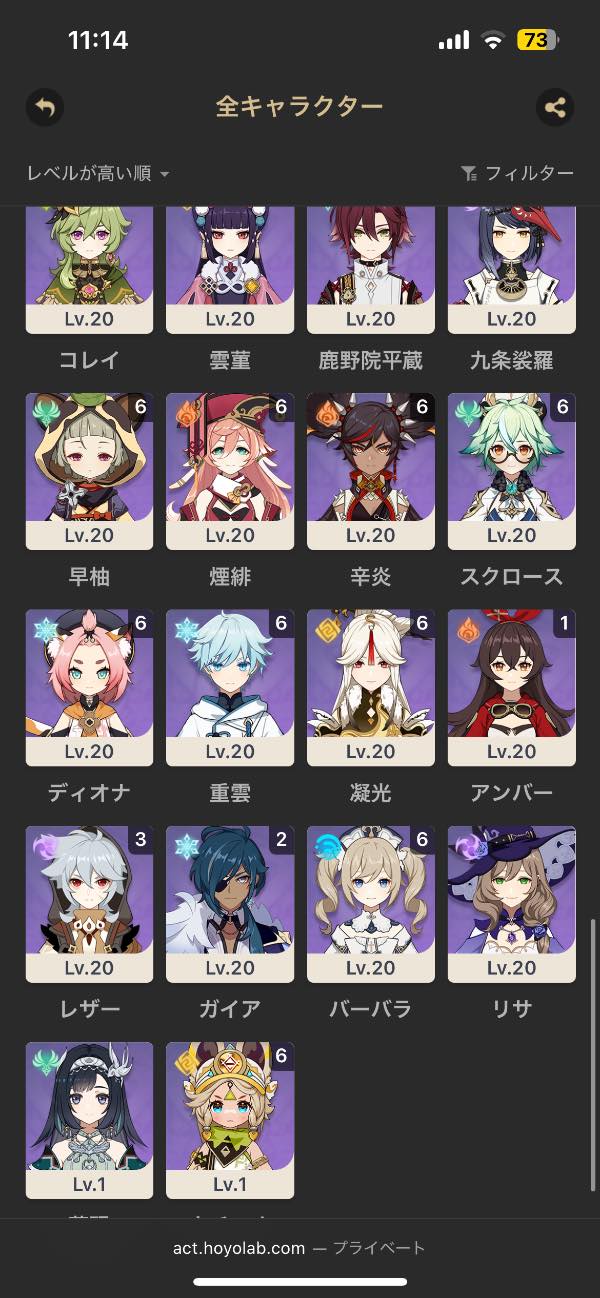
Task: Select 凝光 character card
Action: pos(370,687)
